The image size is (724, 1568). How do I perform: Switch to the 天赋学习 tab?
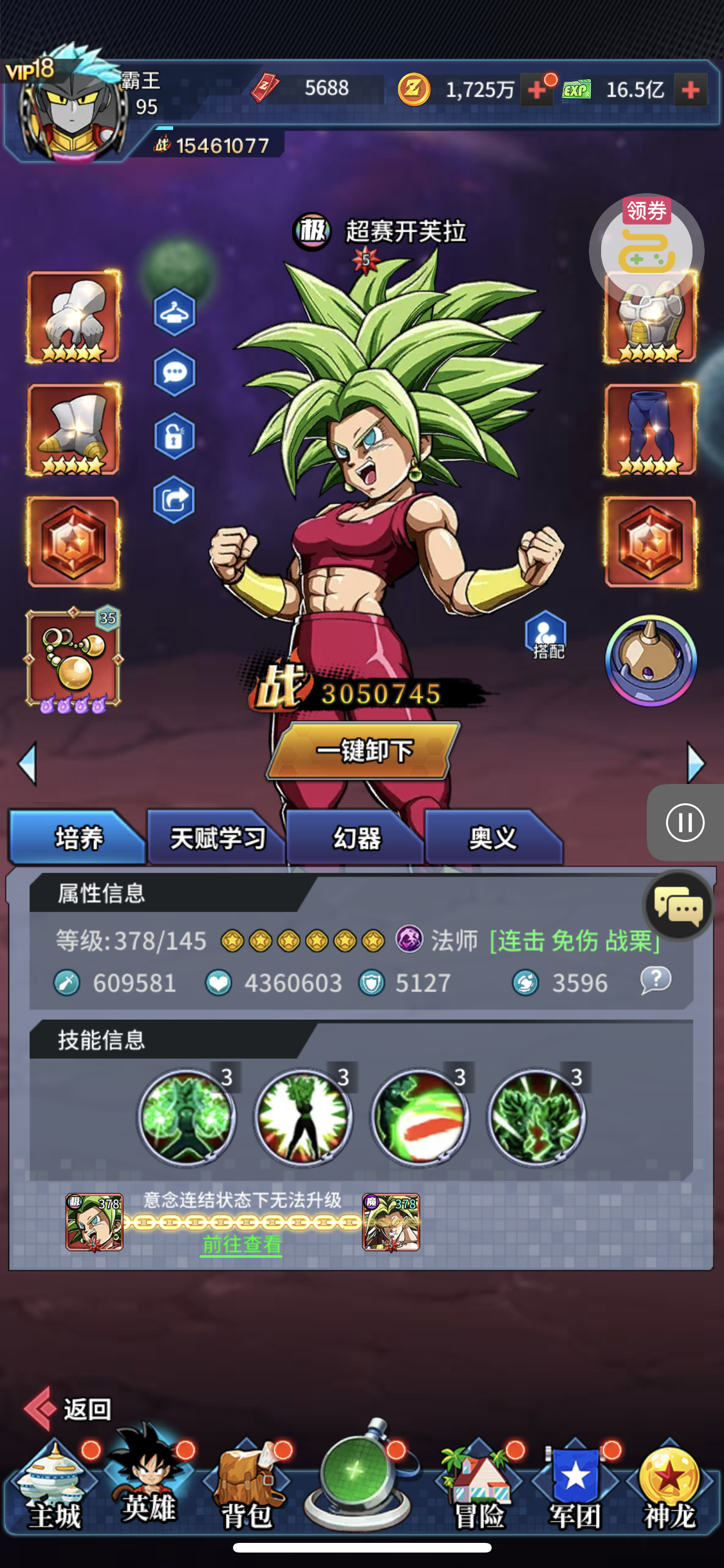[216, 838]
